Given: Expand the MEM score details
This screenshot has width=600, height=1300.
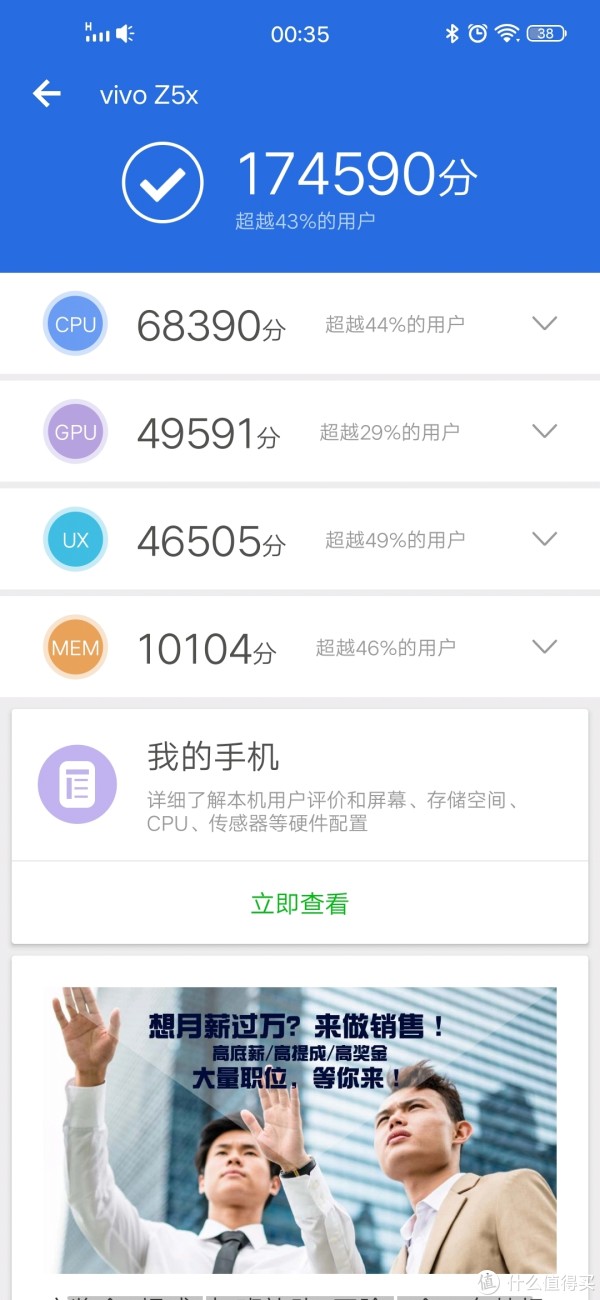Looking at the screenshot, I should (x=544, y=646).
